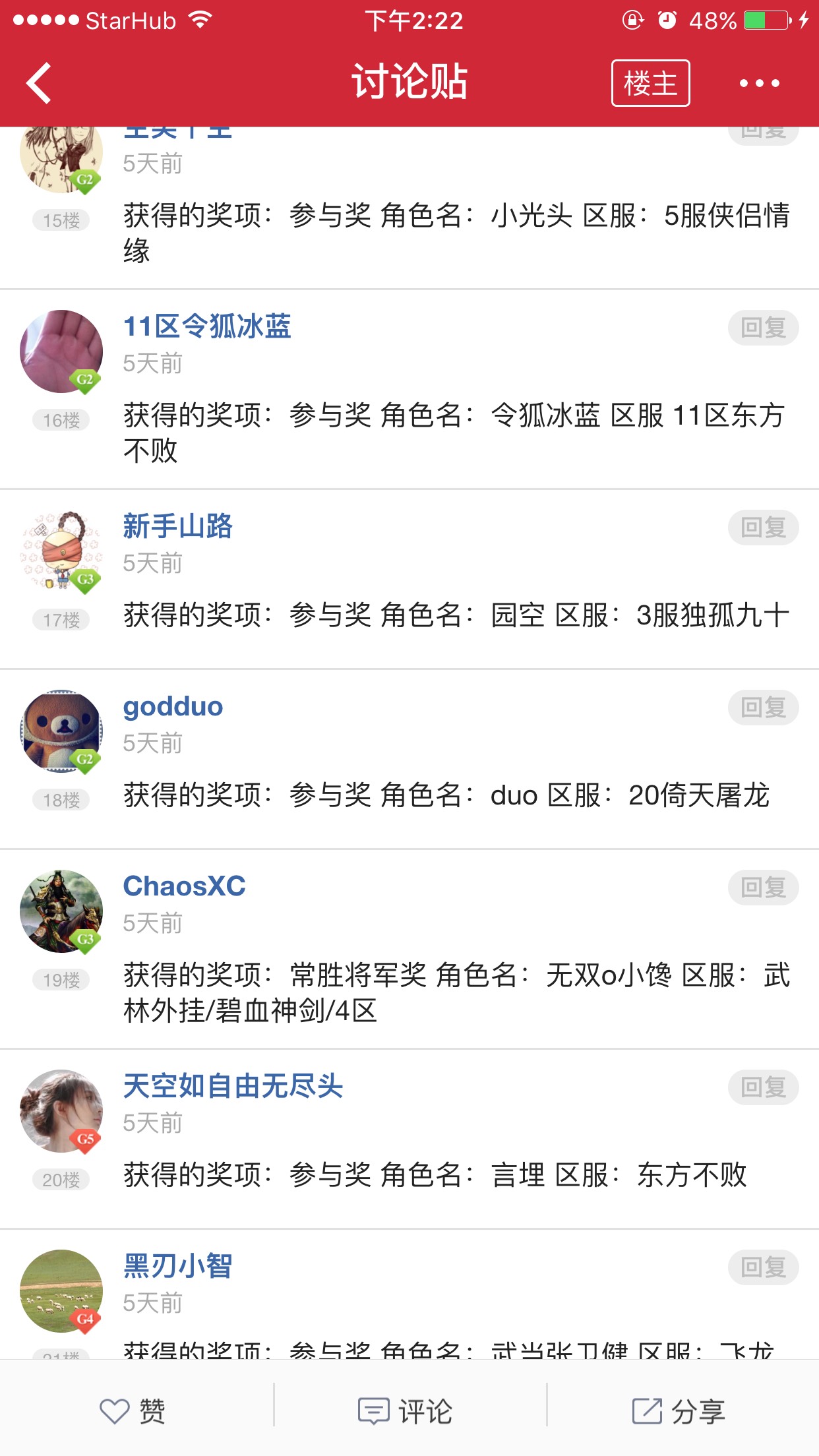This screenshot has width=819, height=1456.
Task: Filter posts by 楼主 only
Action: [x=650, y=83]
